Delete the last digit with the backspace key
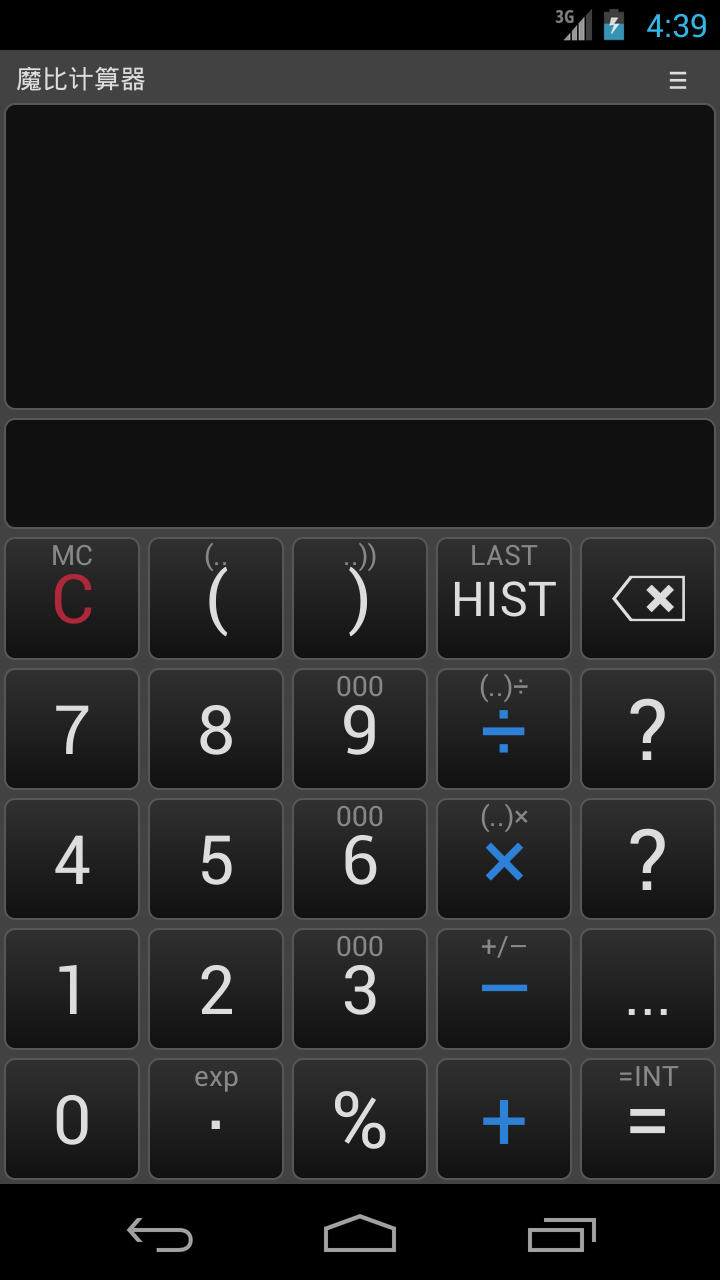Screen dimensions: 720x1280 [648, 599]
